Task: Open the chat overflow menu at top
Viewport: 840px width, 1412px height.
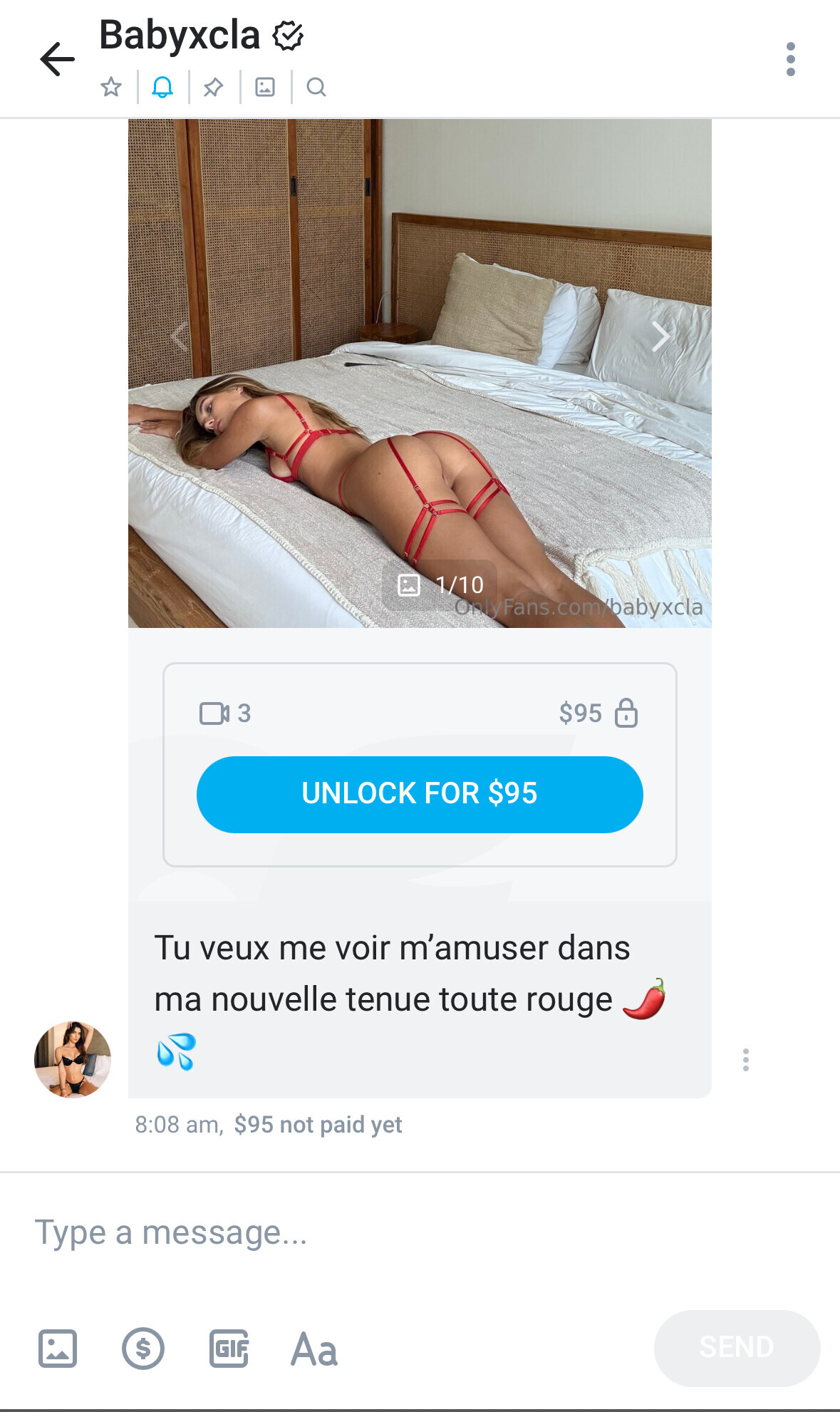Action: (x=790, y=59)
